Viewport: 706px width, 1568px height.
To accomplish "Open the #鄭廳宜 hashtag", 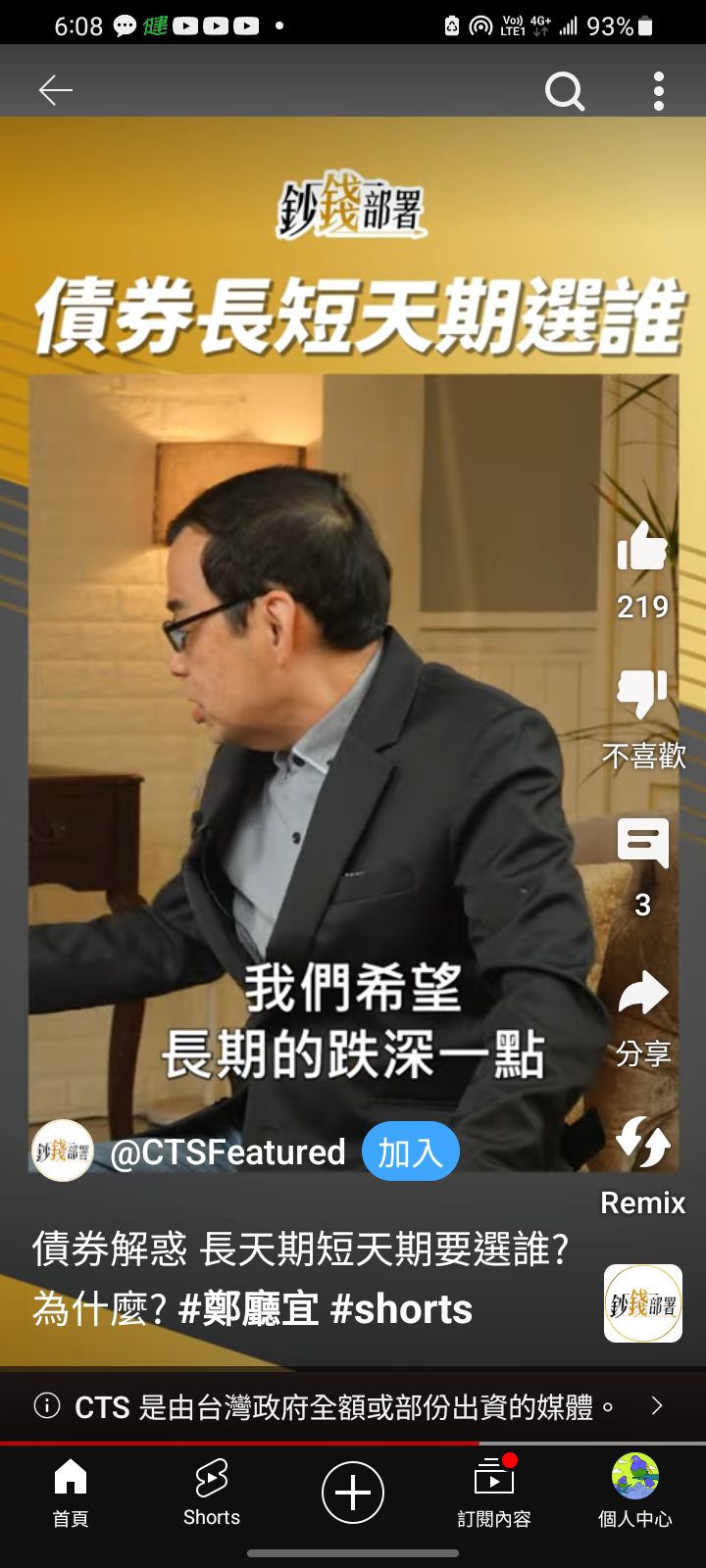I will coord(248,1309).
